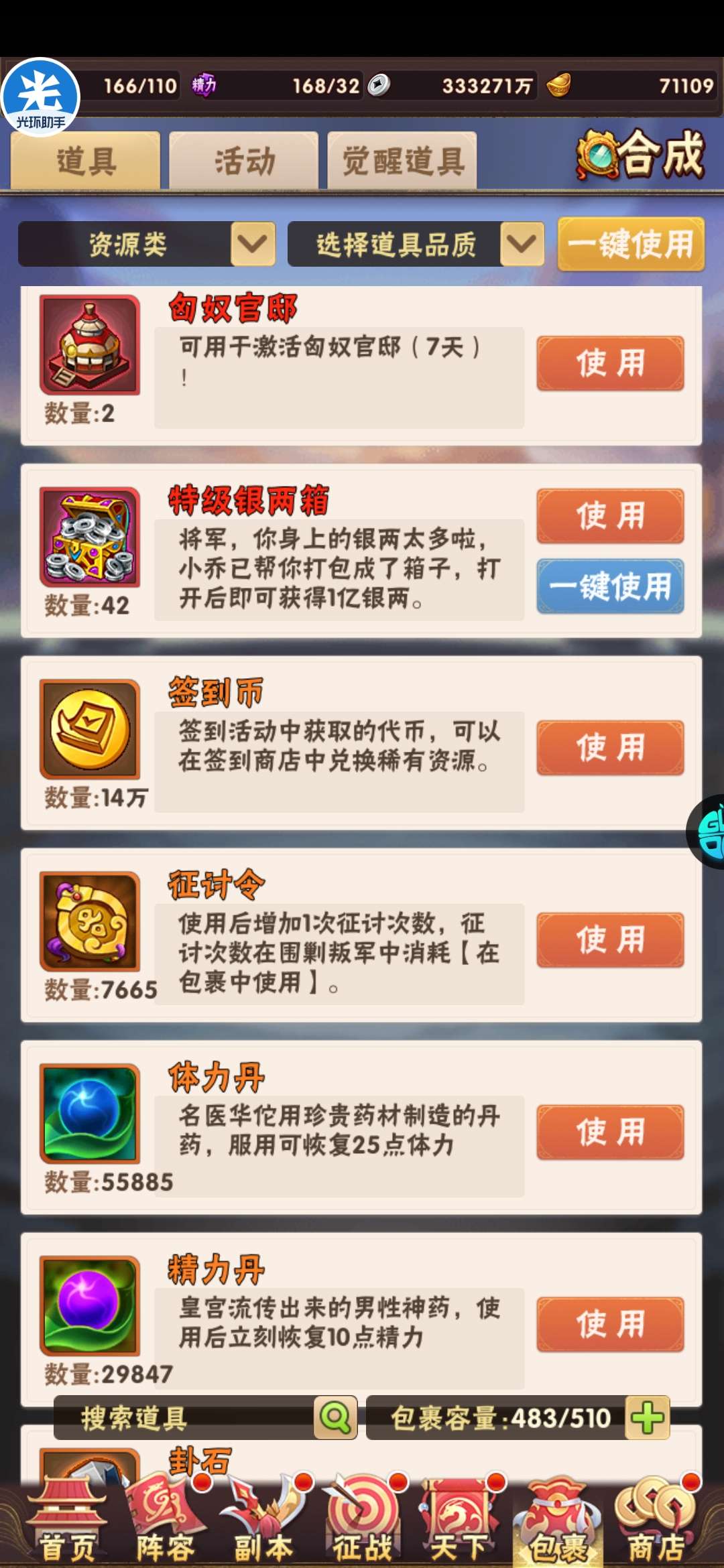Open the 光环助手 floating icon
Image resolution: width=724 pixels, height=1568 pixels.
(40, 97)
